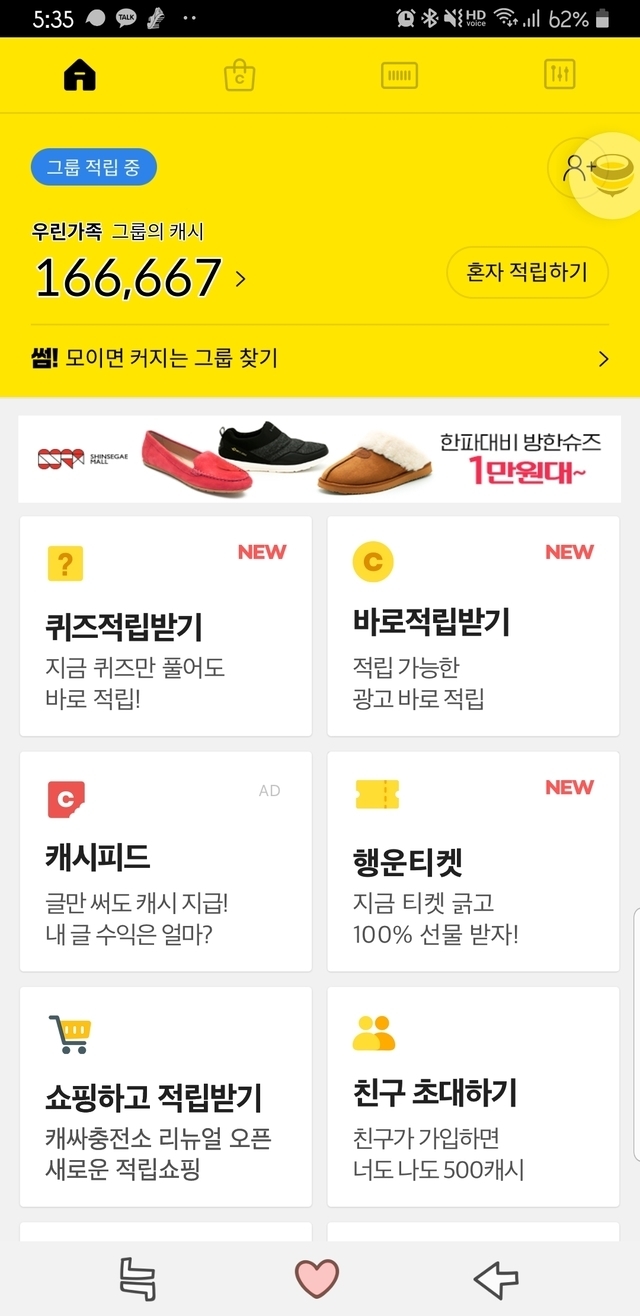Viewport: 640px width, 1316px height.
Task: Open the shopping bag tab
Action: coord(240,75)
